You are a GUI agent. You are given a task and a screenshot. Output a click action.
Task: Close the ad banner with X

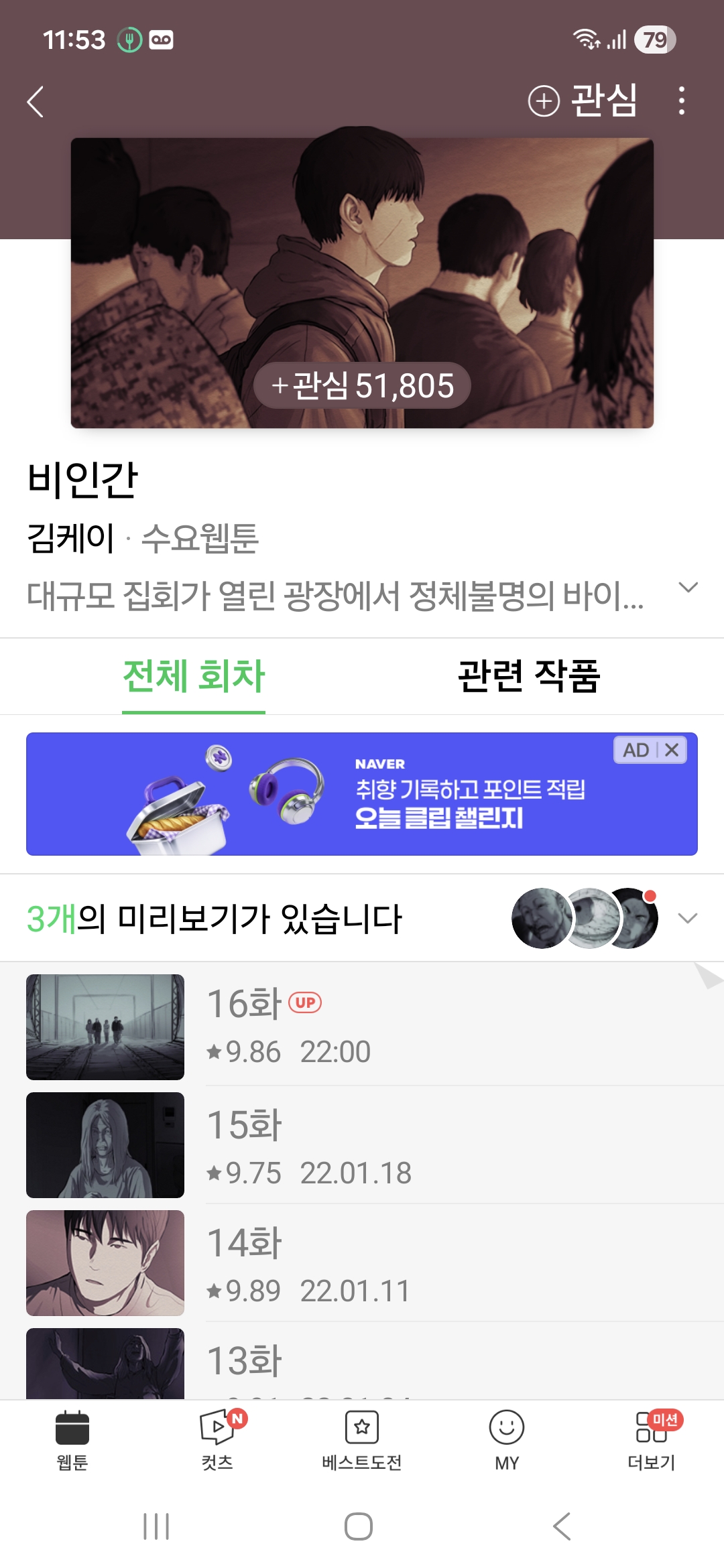pyautogui.click(x=672, y=750)
